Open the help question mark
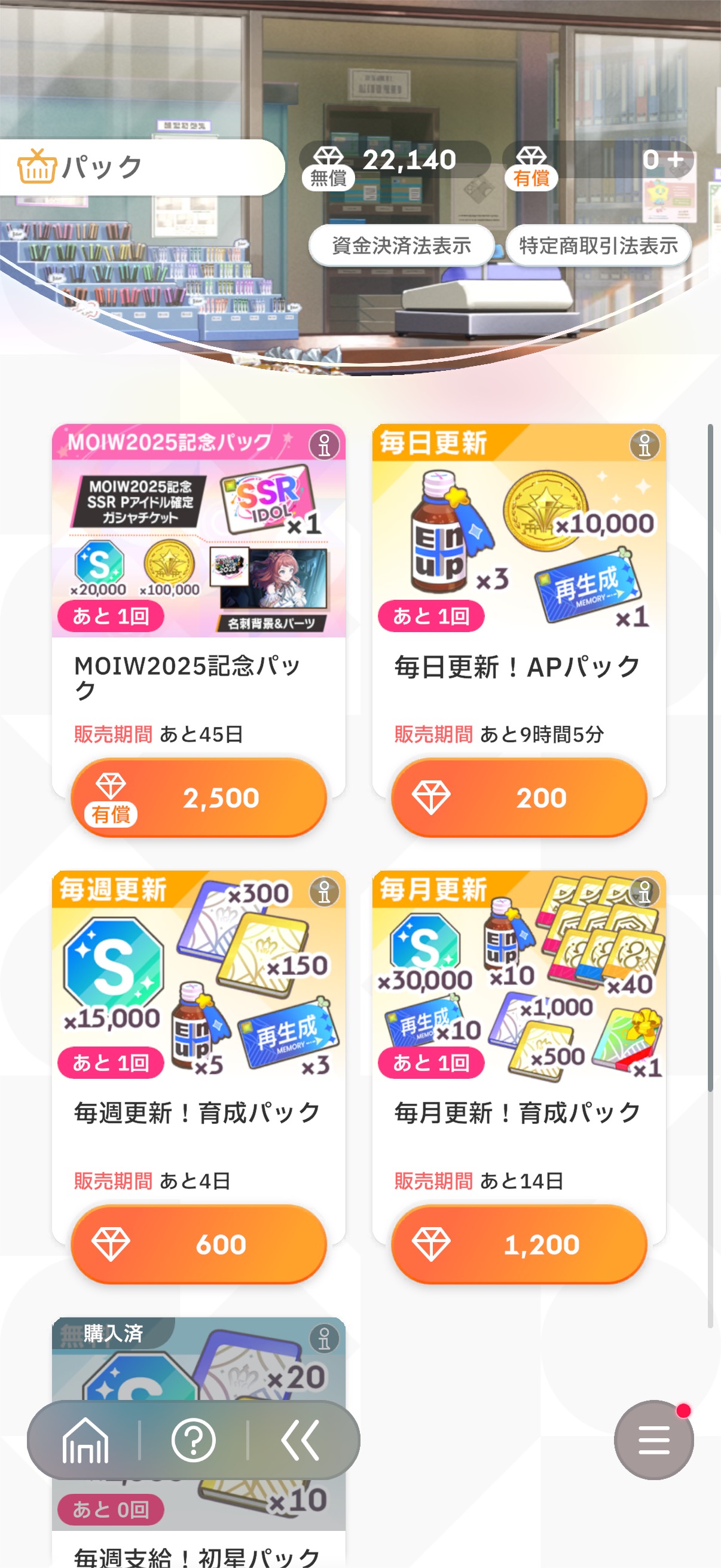The height and width of the screenshot is (1568, 721). pyautogui.click(x=194, y=1440)
